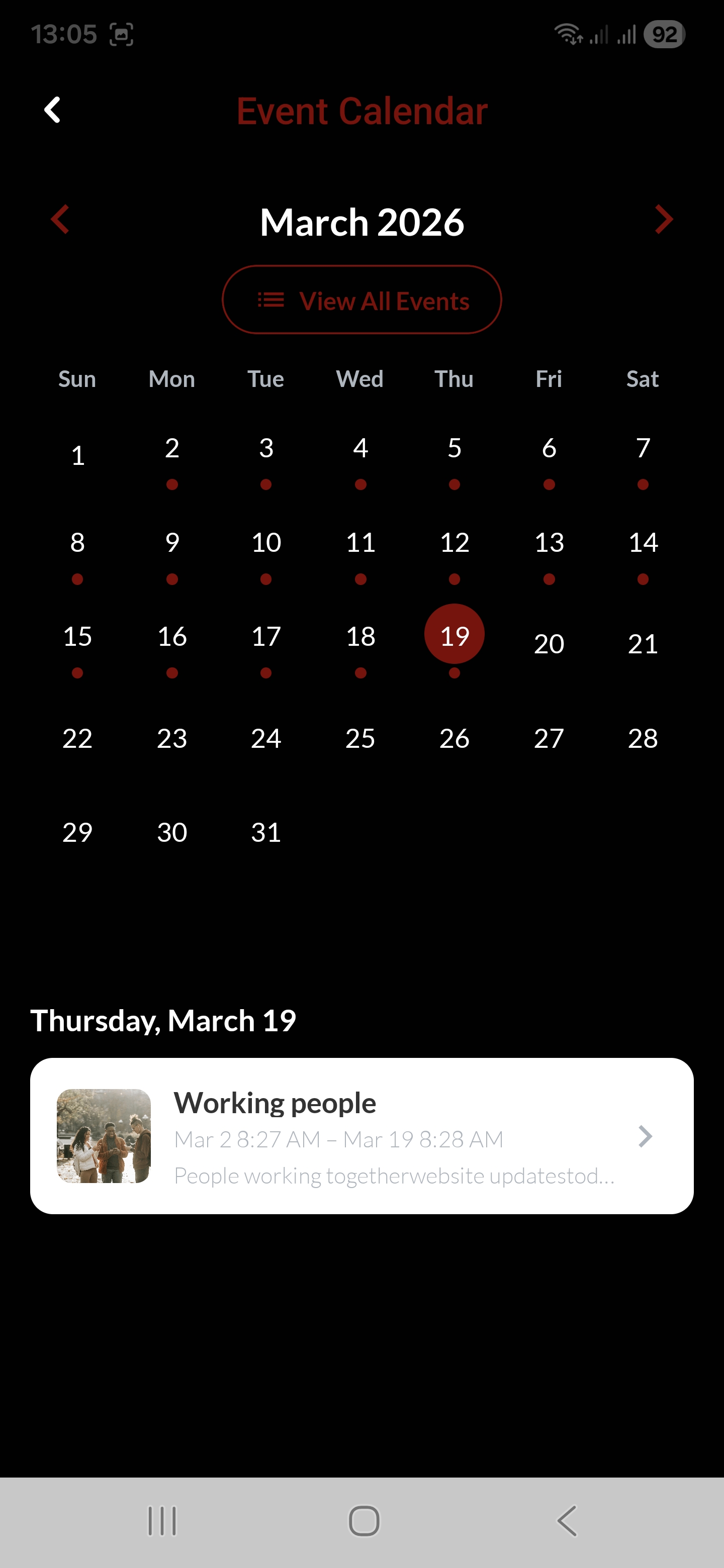Go to the previous month
The height and width of the screenshot is (1568, 724).
point(60,219)
